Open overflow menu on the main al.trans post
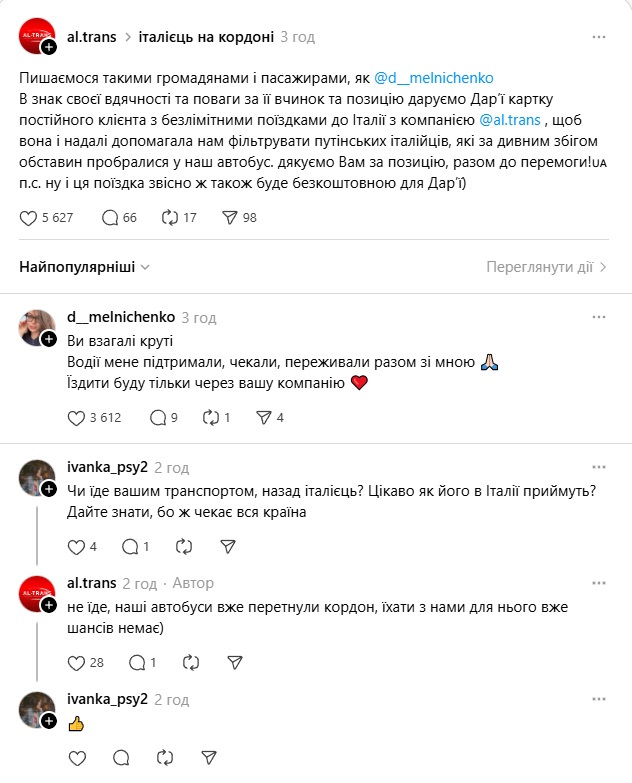The width and height of the screenshot is (632, 783). click(x=599, y=37)
